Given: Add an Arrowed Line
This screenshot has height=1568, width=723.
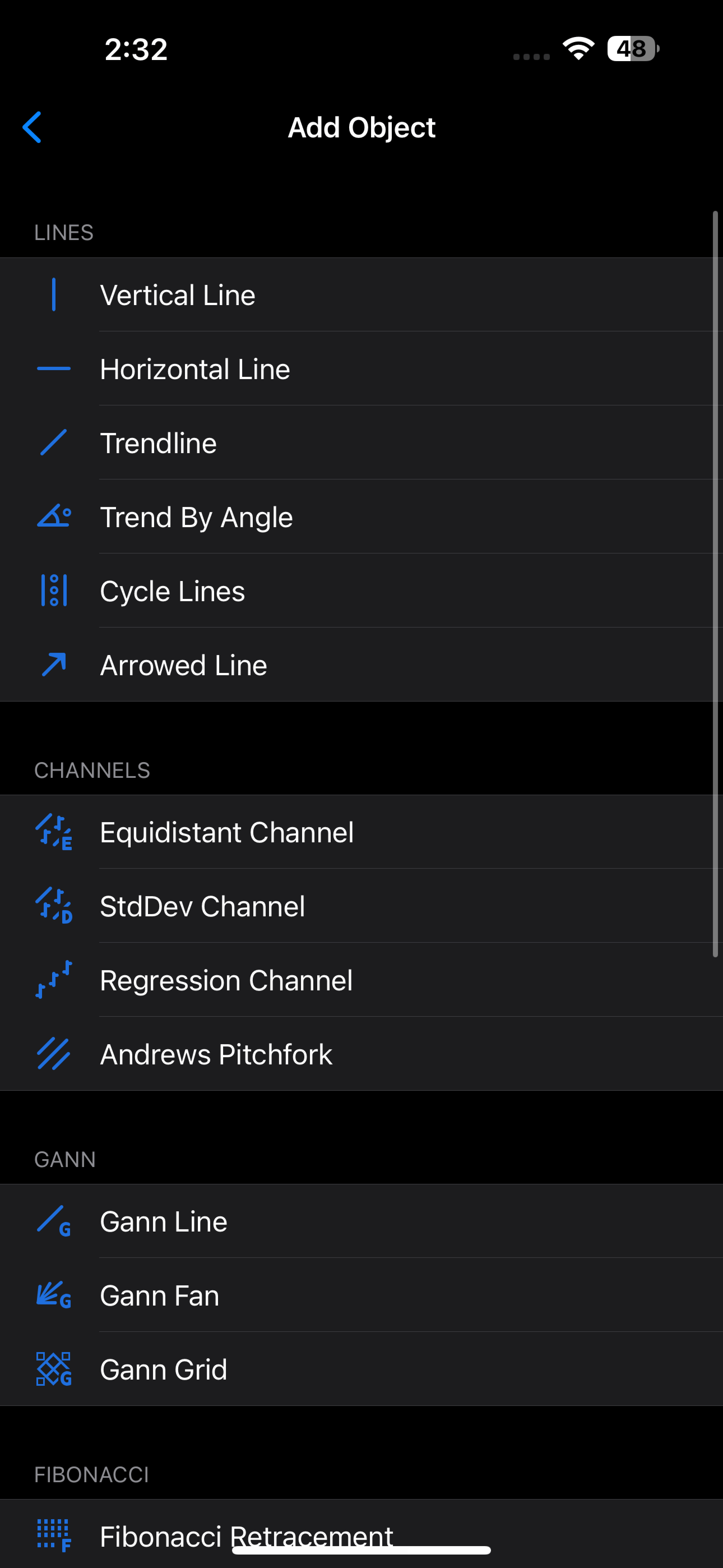Looking at the screenshot, I should click(183, 665).
